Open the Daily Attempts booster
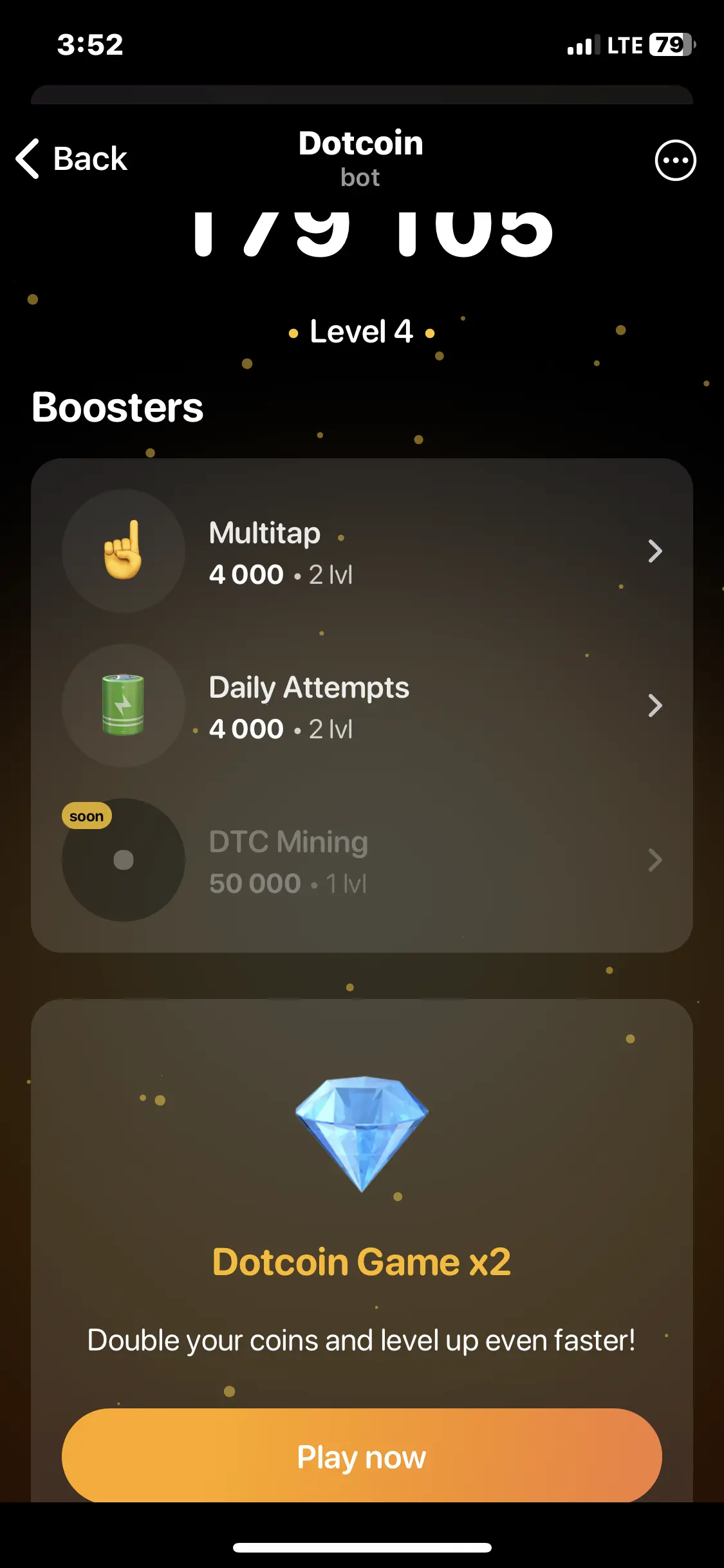 click(362, 706)
